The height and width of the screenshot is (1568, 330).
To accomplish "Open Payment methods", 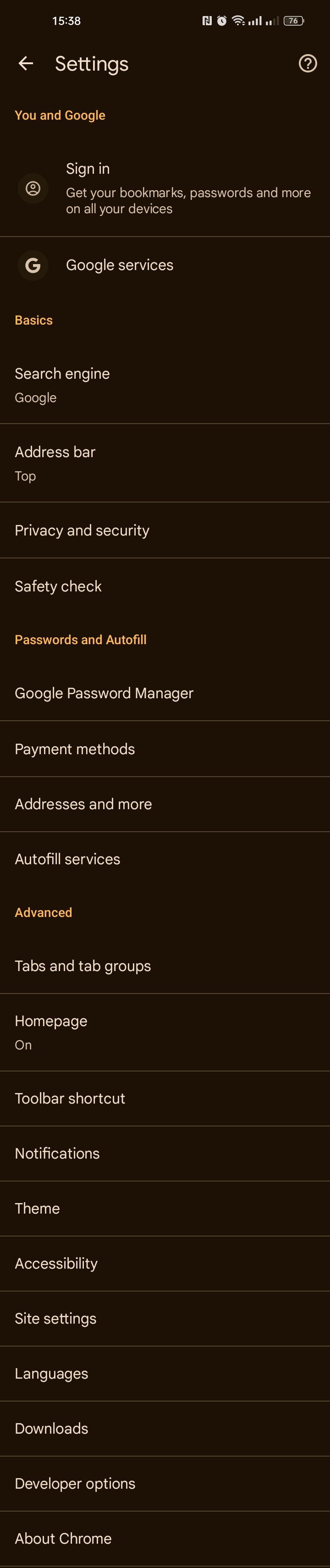I will click(x=165, y=749).
